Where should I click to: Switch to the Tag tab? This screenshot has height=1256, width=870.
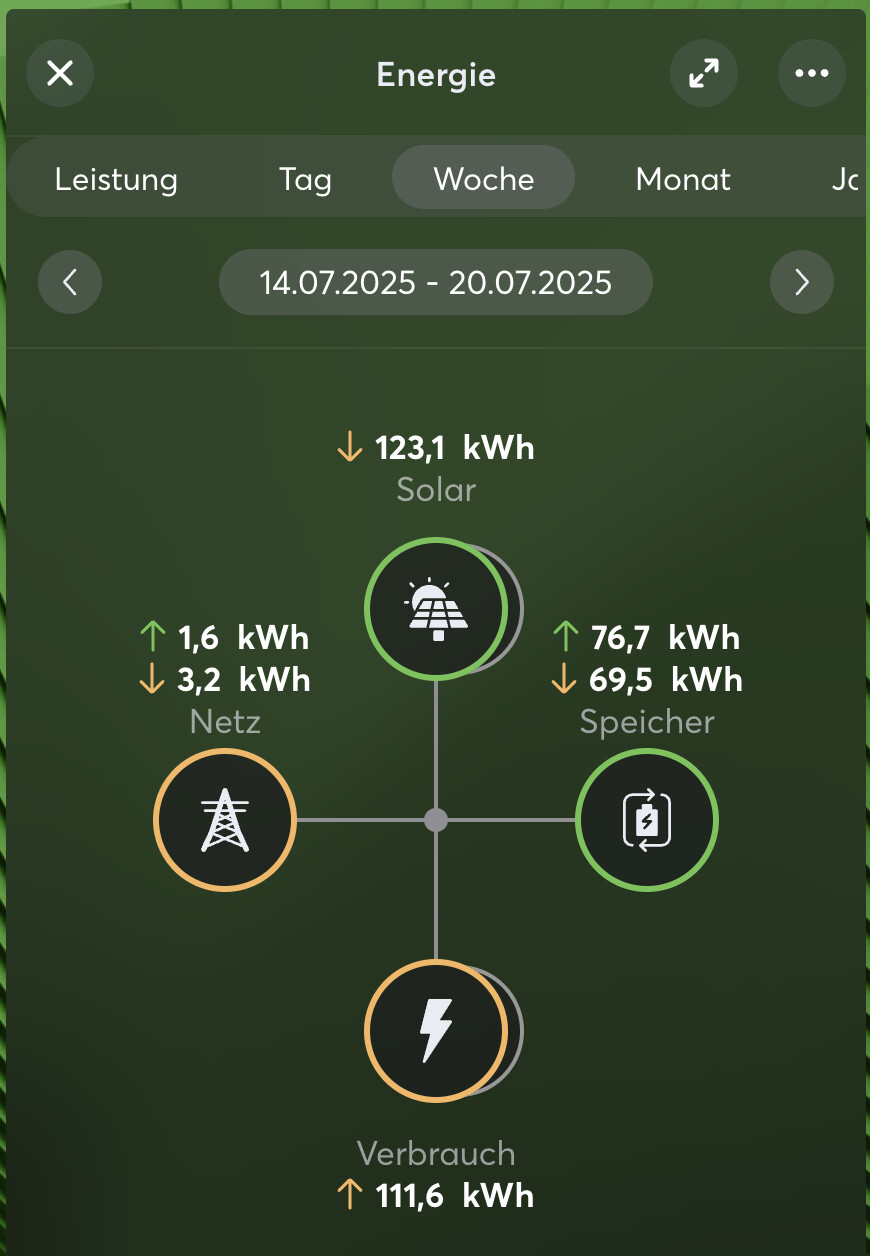305,180
